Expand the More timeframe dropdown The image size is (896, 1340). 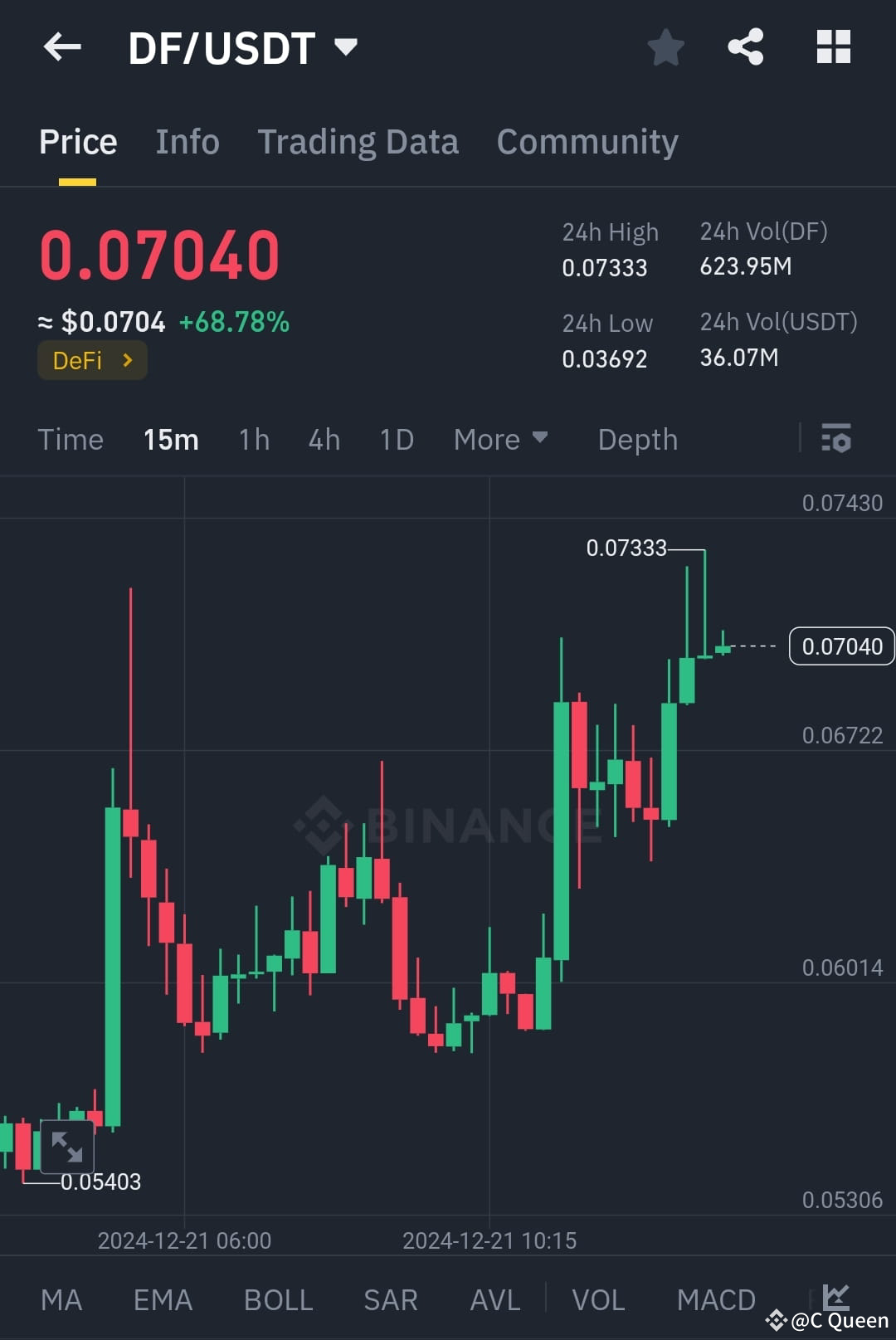click(500, 439)
